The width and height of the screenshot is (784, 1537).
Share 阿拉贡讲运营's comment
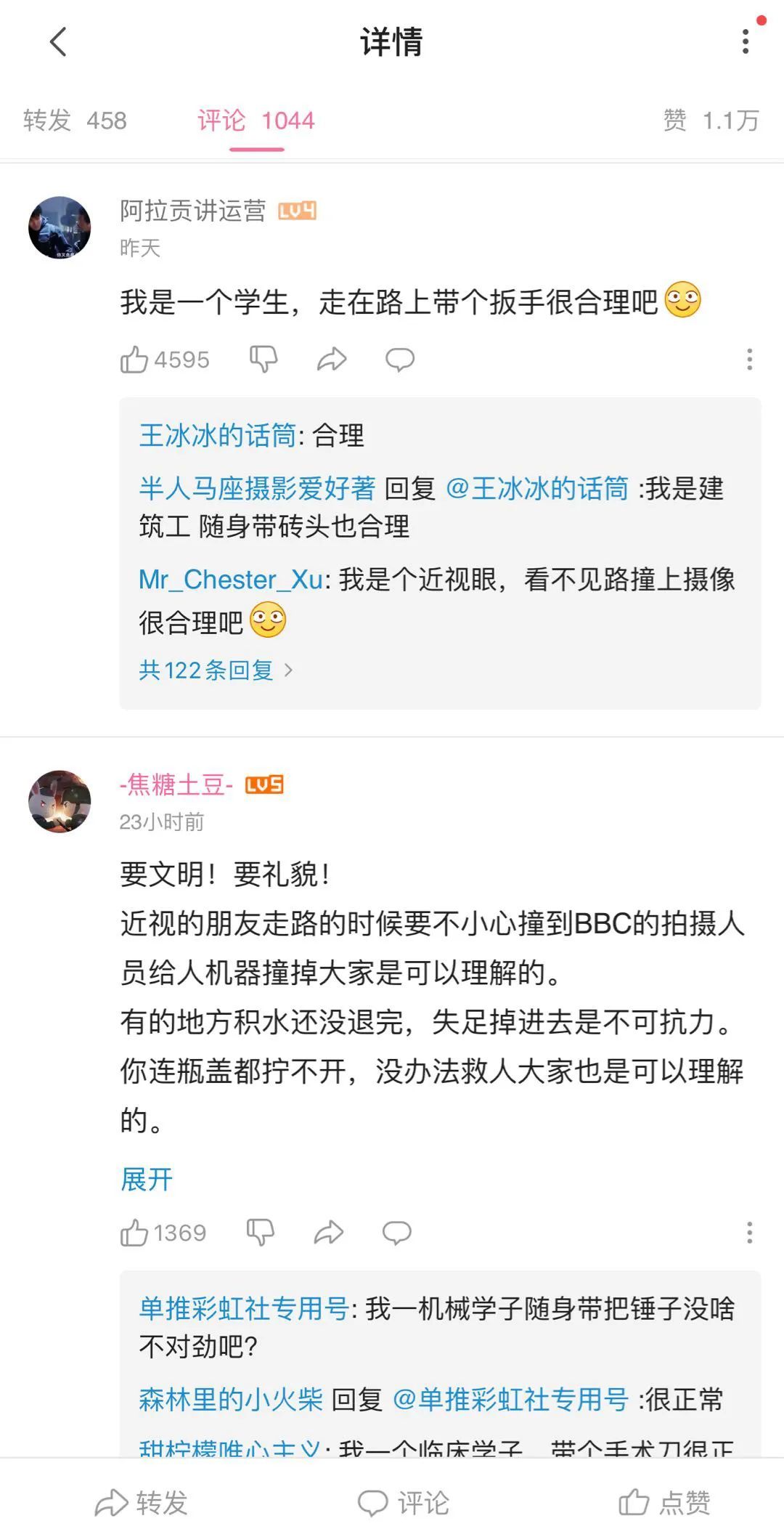point(332,359)
